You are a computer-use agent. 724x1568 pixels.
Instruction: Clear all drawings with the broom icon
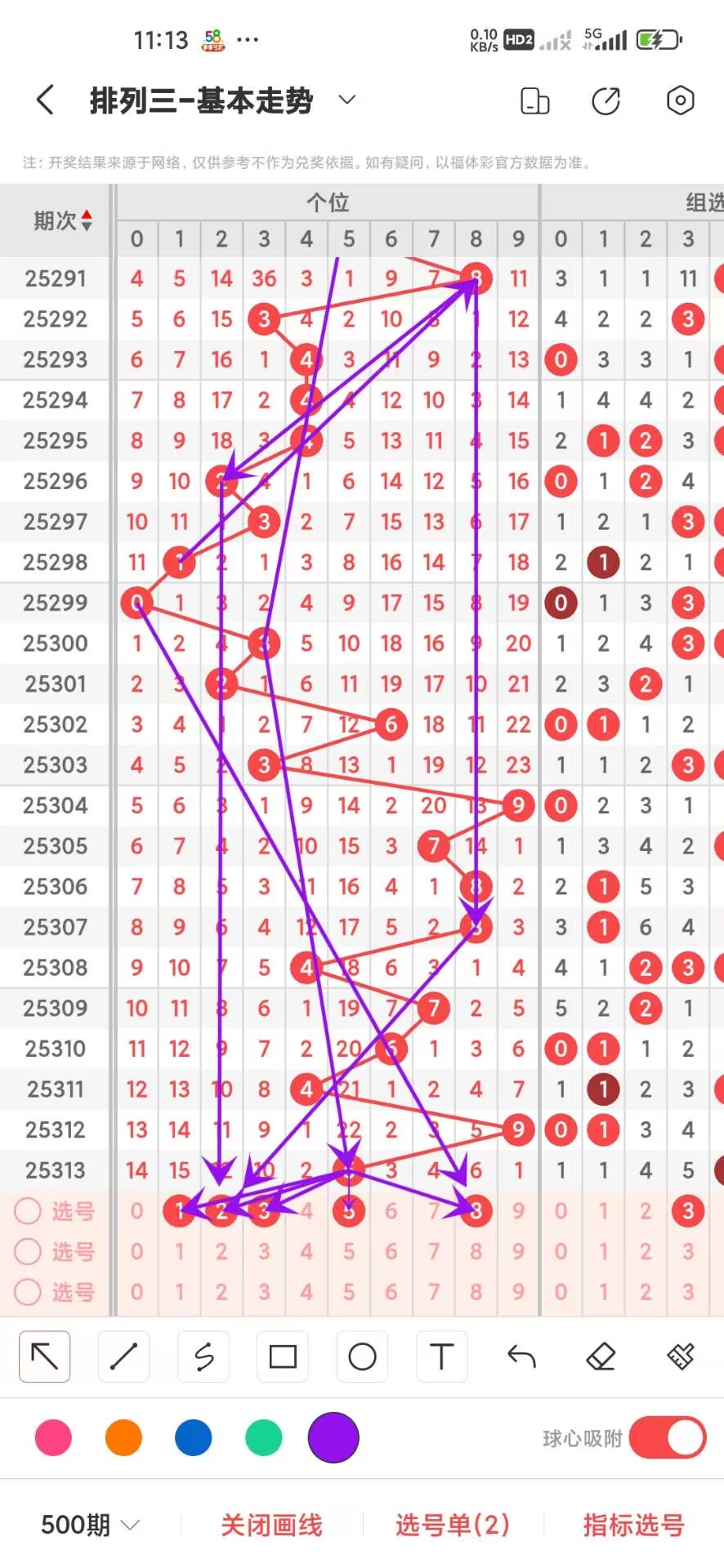click(680, 1356)
